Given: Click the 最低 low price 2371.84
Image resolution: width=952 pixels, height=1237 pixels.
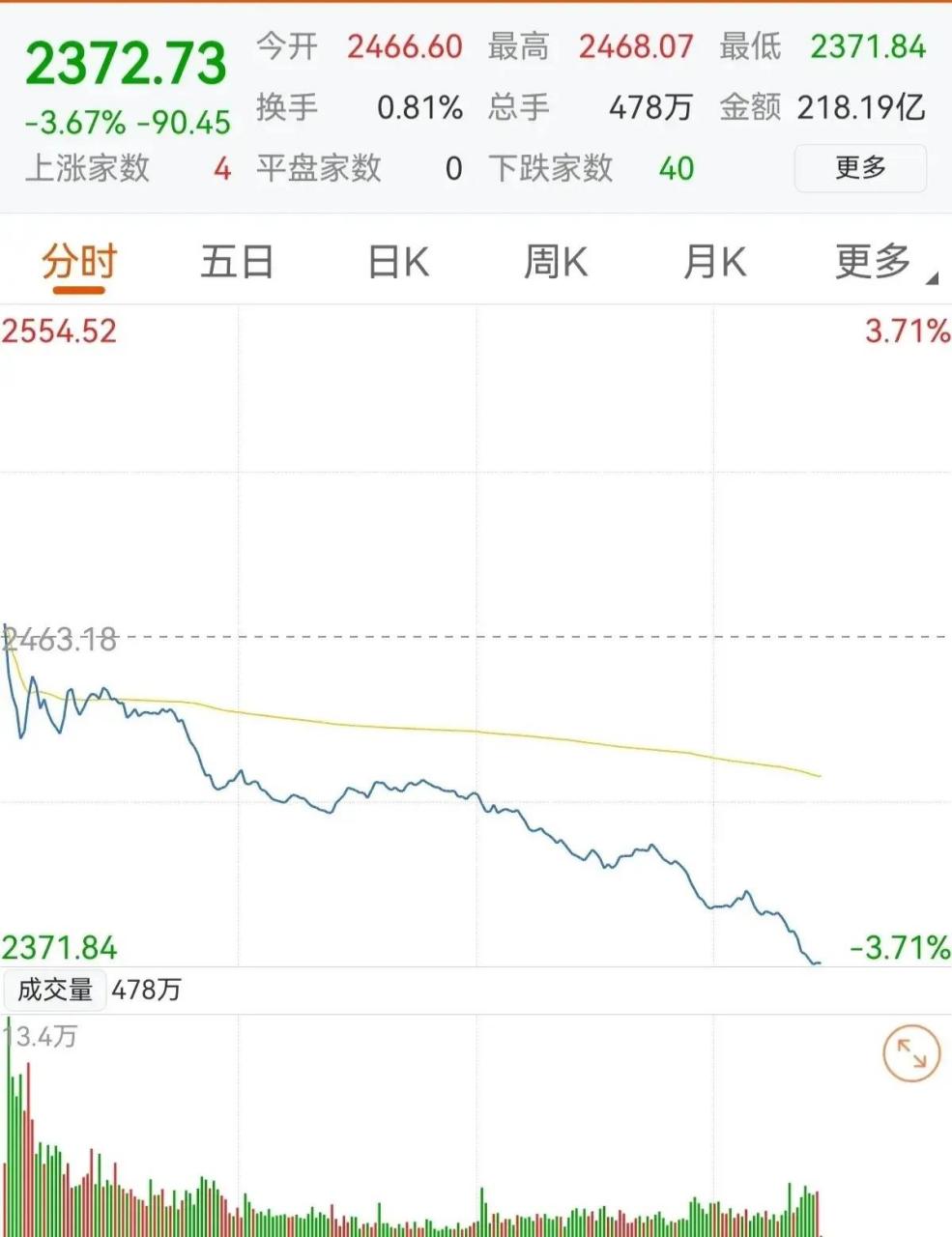Looking at the screenshot, I should click(869, 46).
